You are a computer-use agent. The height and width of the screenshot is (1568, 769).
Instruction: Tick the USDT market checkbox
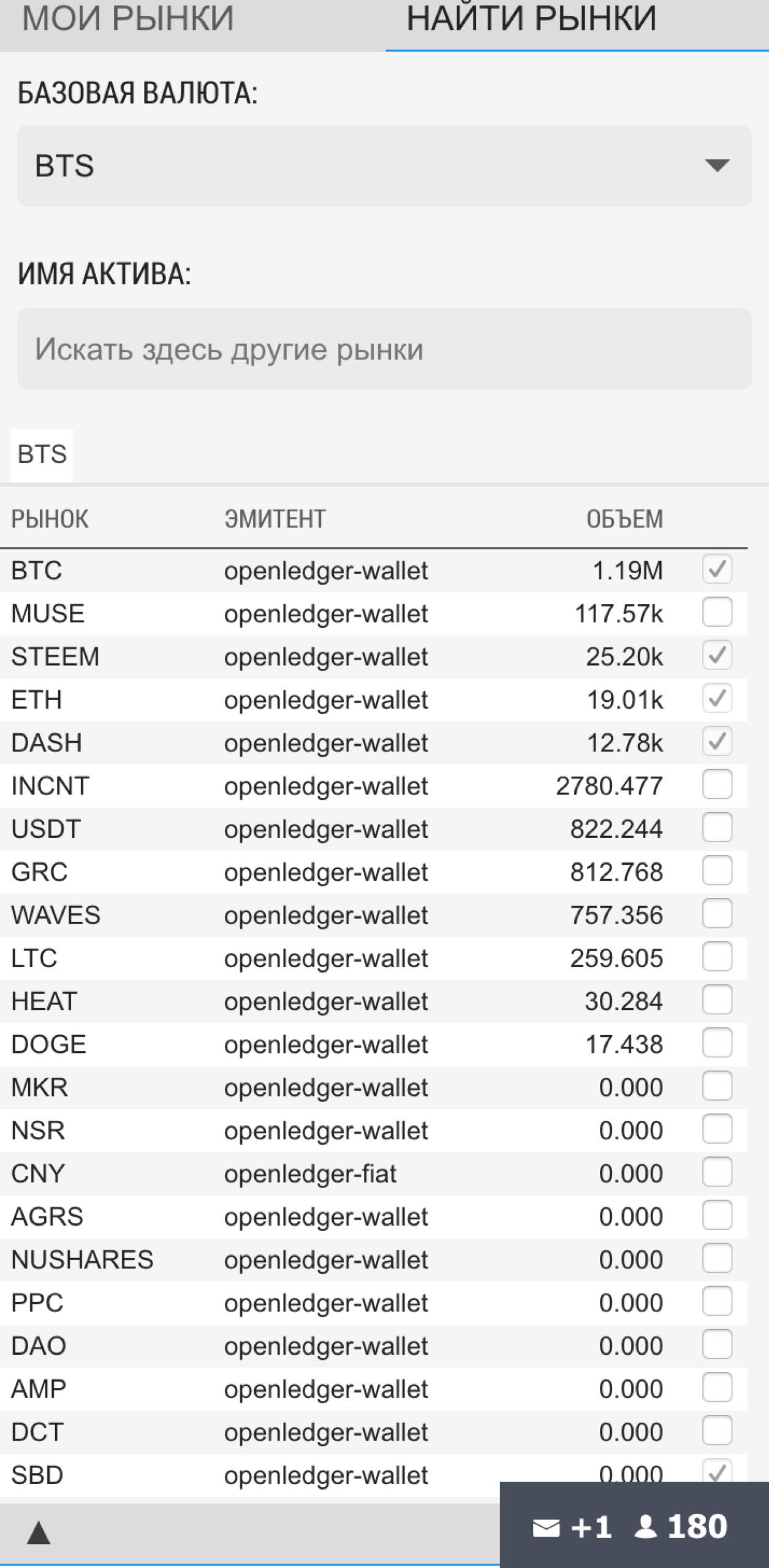717,828
